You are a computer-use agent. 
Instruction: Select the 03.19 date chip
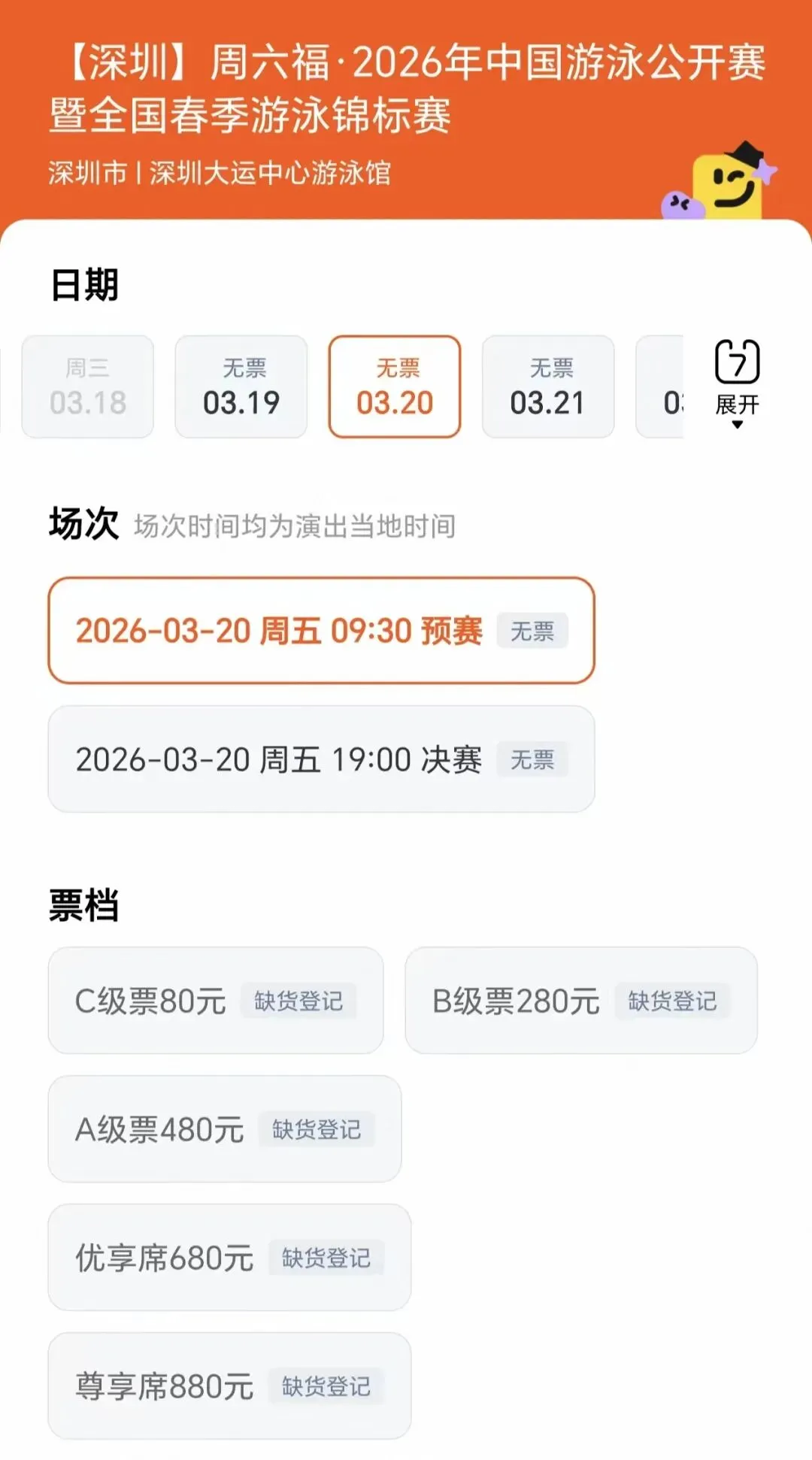tap(241, 386)
